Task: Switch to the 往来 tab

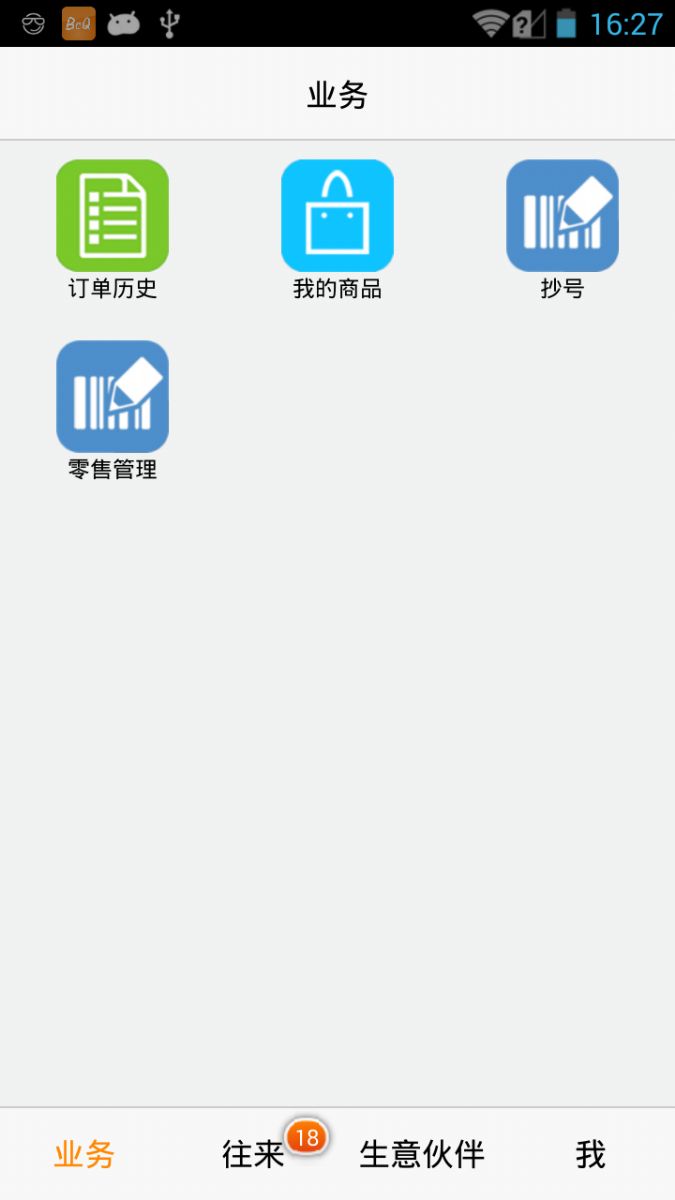Action: coord(254,1154)
